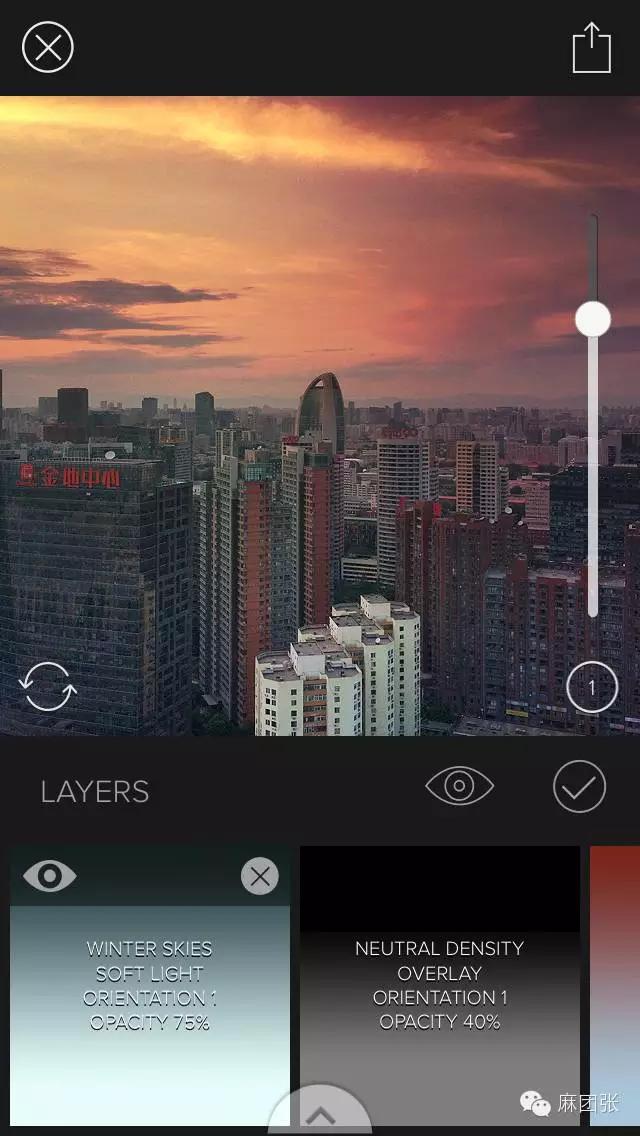
Task: Tap the opacity slider handle
Action: tap(593, 319)
